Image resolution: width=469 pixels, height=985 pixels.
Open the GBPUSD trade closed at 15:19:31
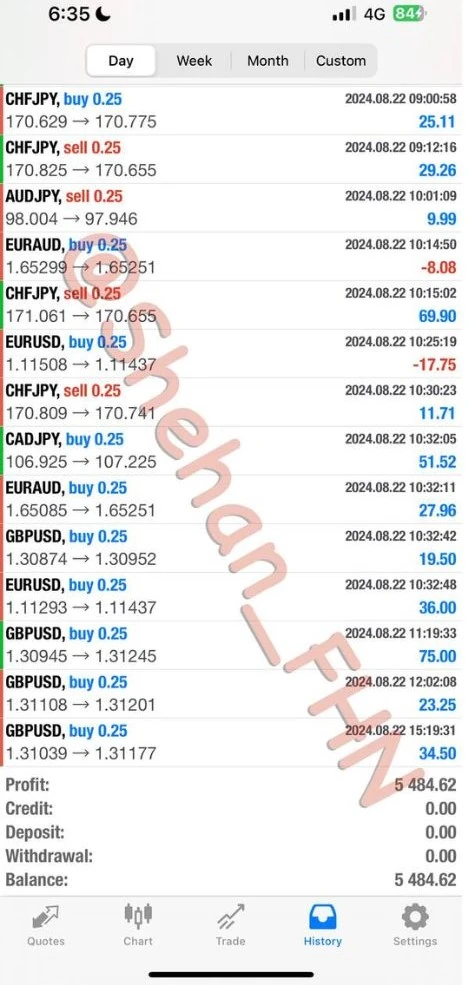pyautogui.click(x=234, y=743)
